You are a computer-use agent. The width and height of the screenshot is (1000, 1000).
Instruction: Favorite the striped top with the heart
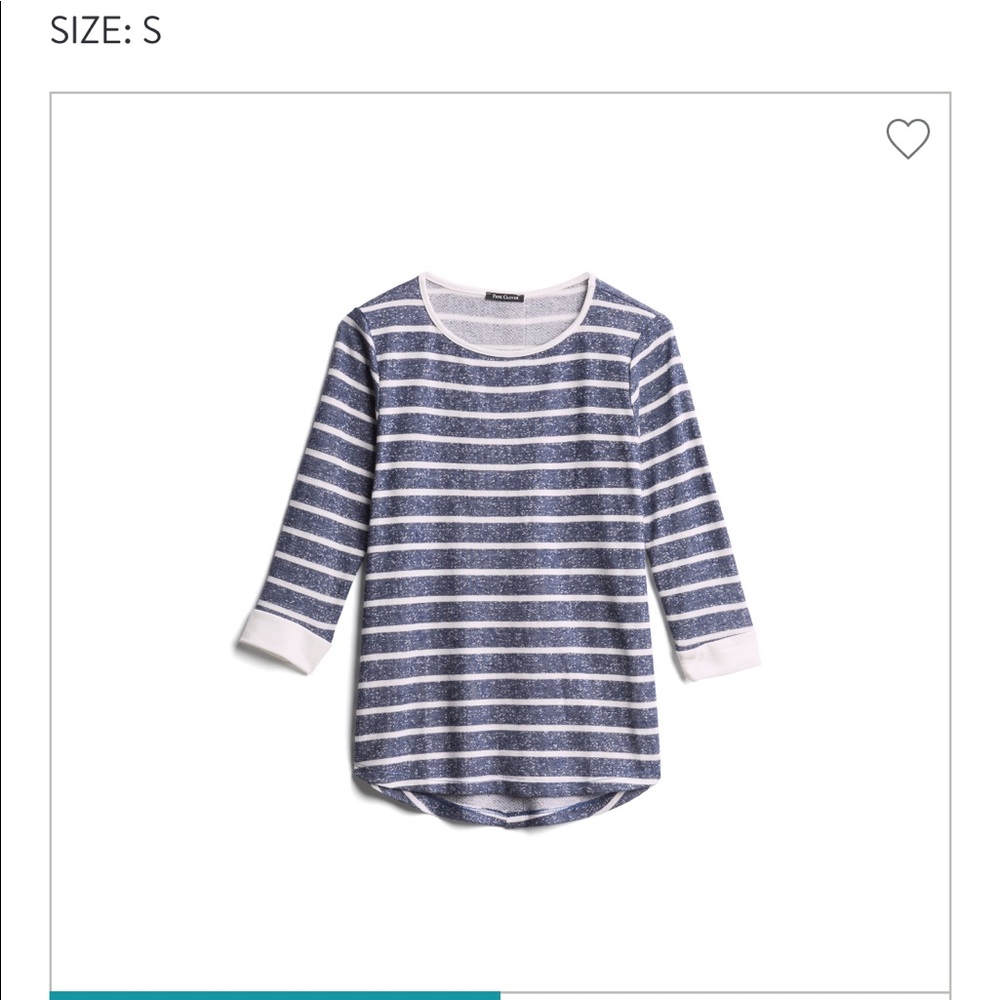[x=907, y=138]
